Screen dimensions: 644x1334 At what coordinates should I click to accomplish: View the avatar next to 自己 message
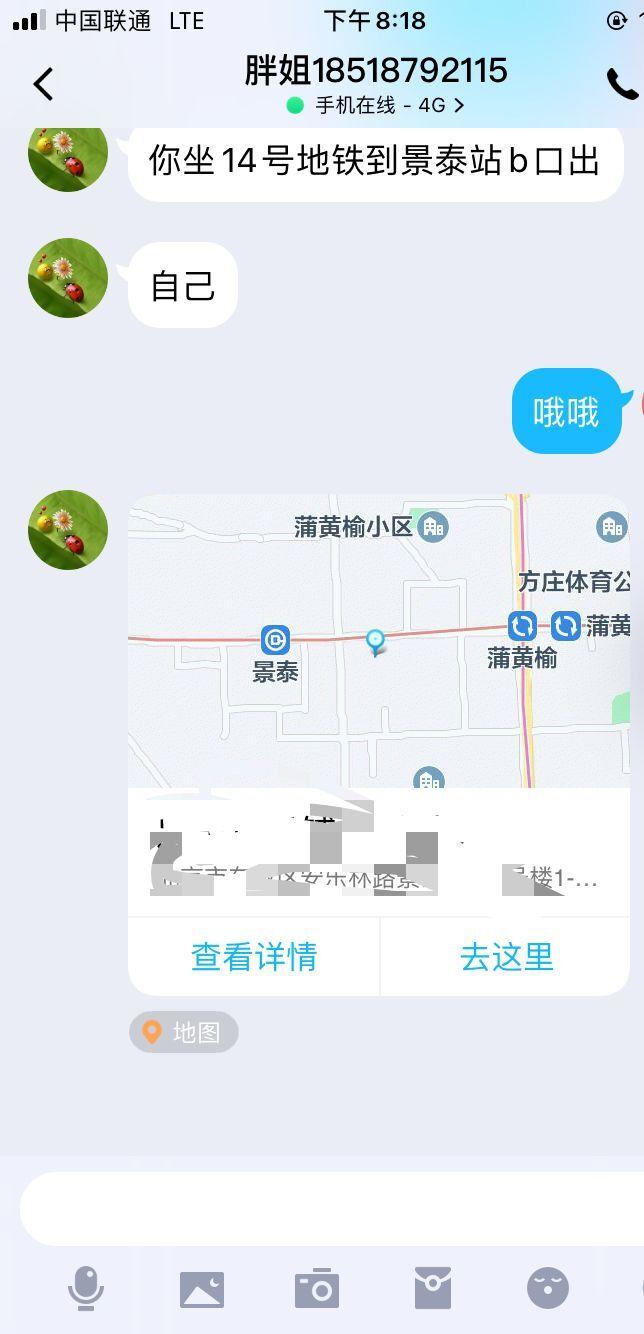(68, 278)
